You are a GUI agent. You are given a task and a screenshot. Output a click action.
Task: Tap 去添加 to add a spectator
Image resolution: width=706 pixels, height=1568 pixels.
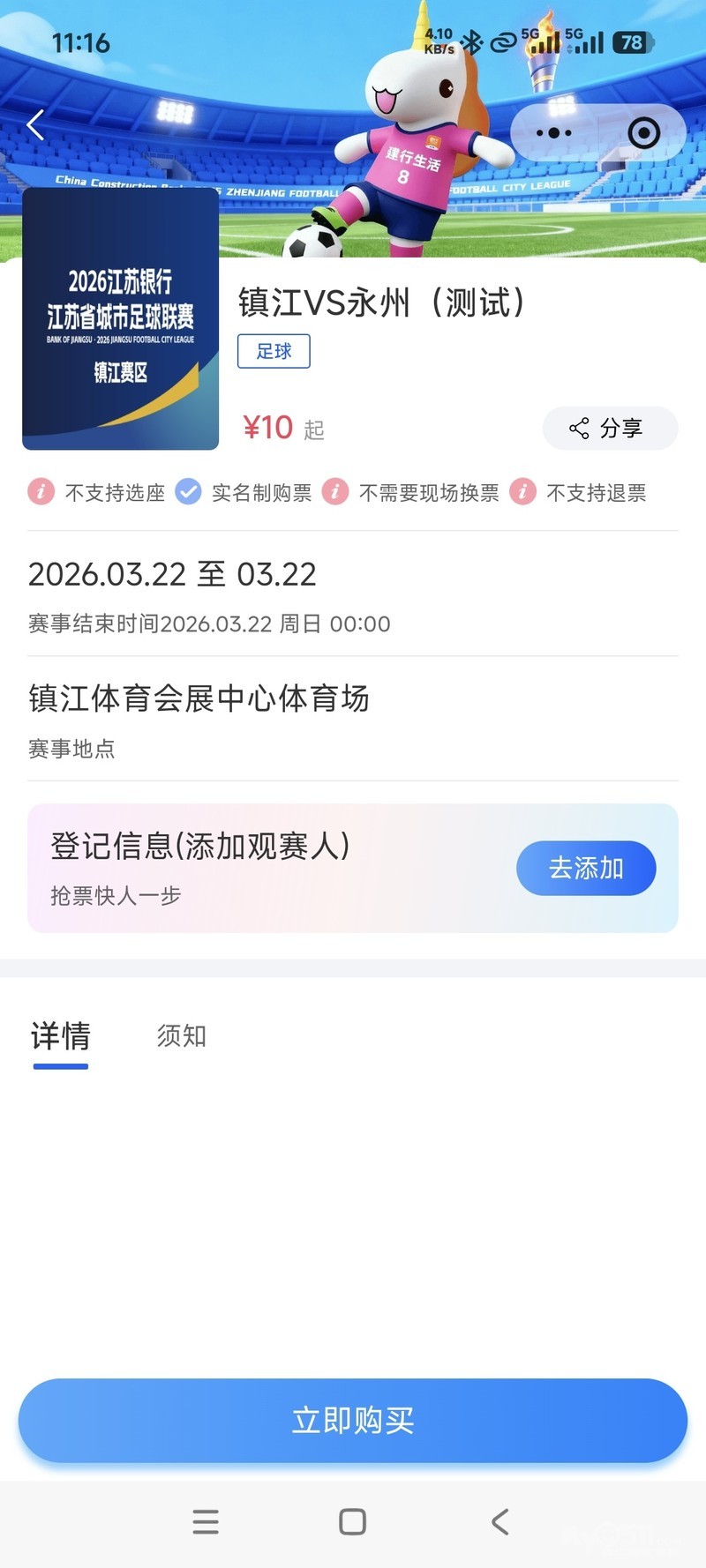586,869
